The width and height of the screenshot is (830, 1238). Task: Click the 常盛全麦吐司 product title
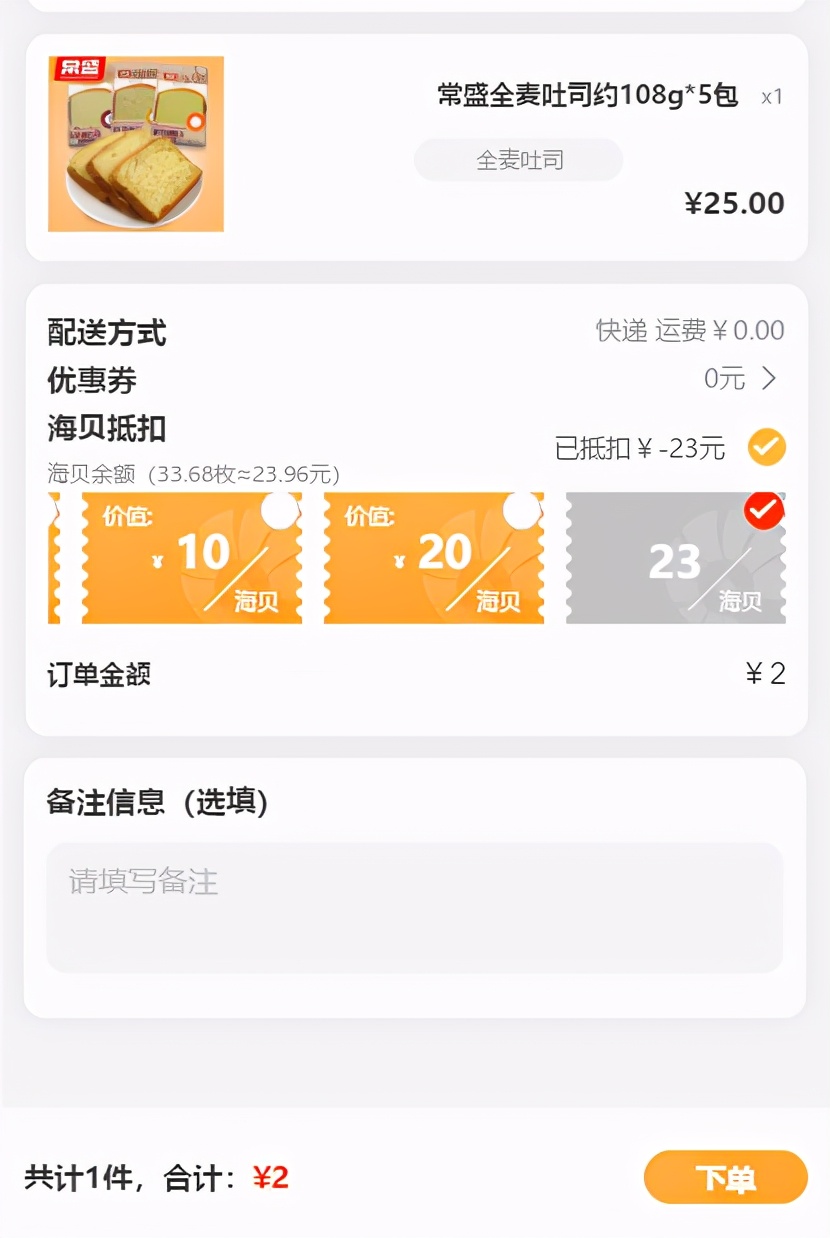coord(593,94)
